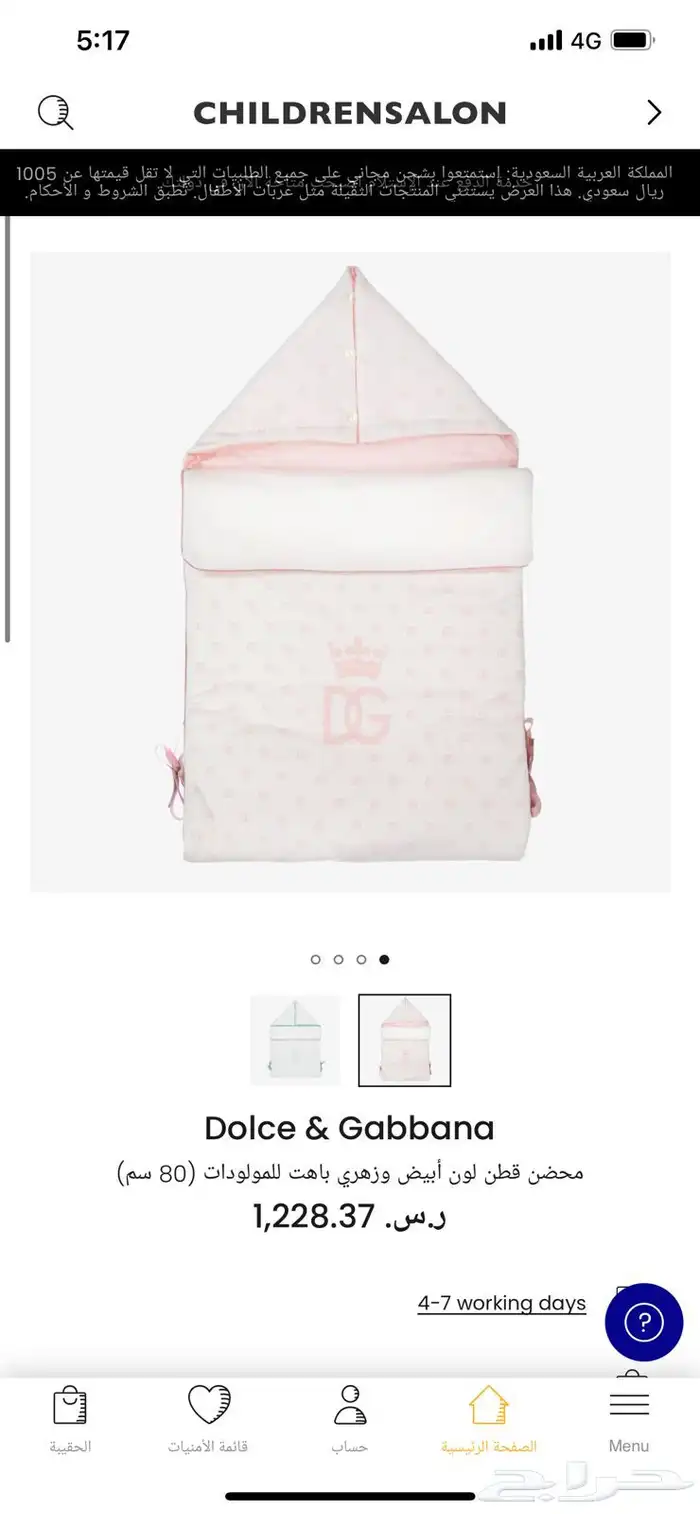Viewport: 700px width, 1514px height.
Task: Select the pink product thumbnail
Action: click(404, 1040)
